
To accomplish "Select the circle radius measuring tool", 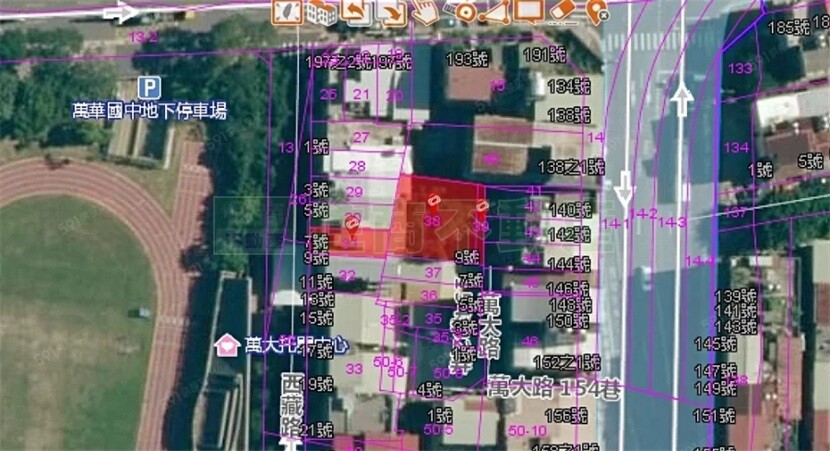I will pos(462,11).
